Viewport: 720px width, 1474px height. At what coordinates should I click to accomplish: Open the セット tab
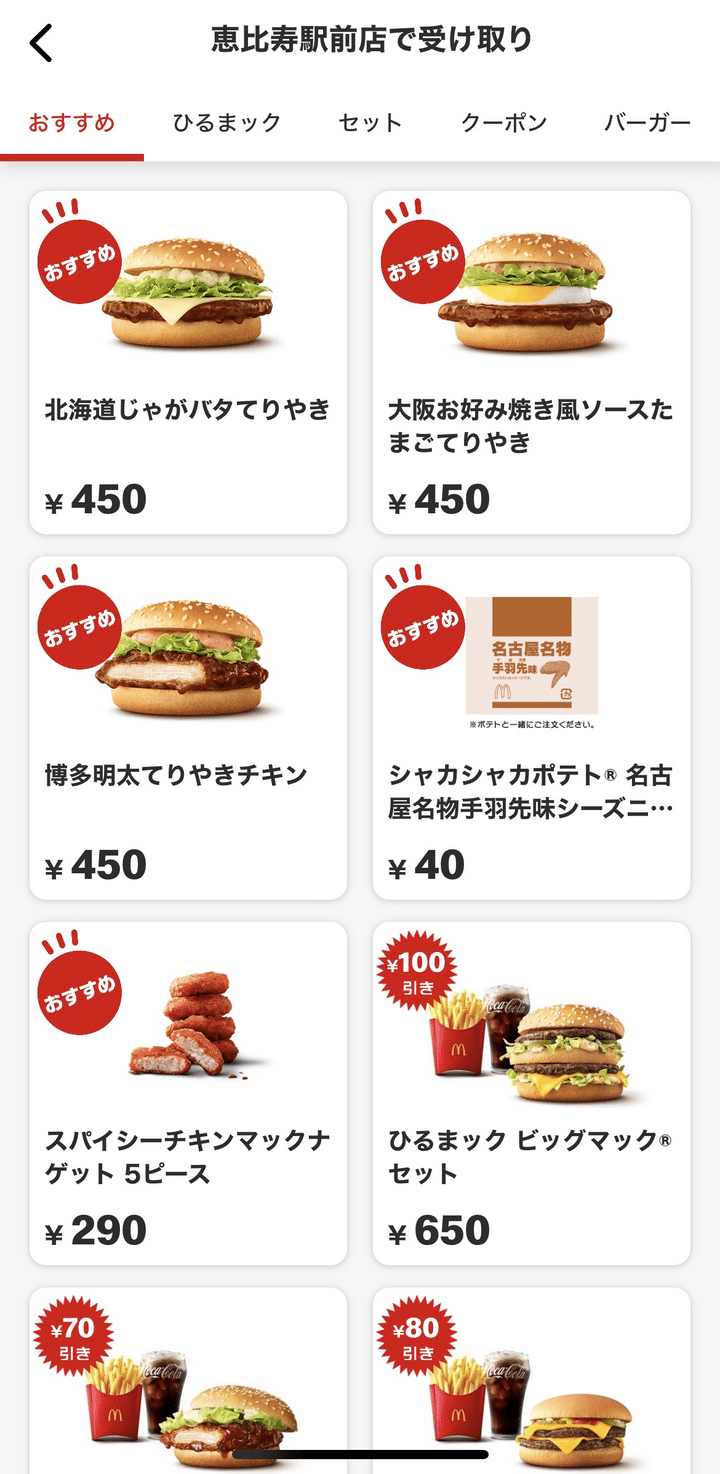pos(370,124)
